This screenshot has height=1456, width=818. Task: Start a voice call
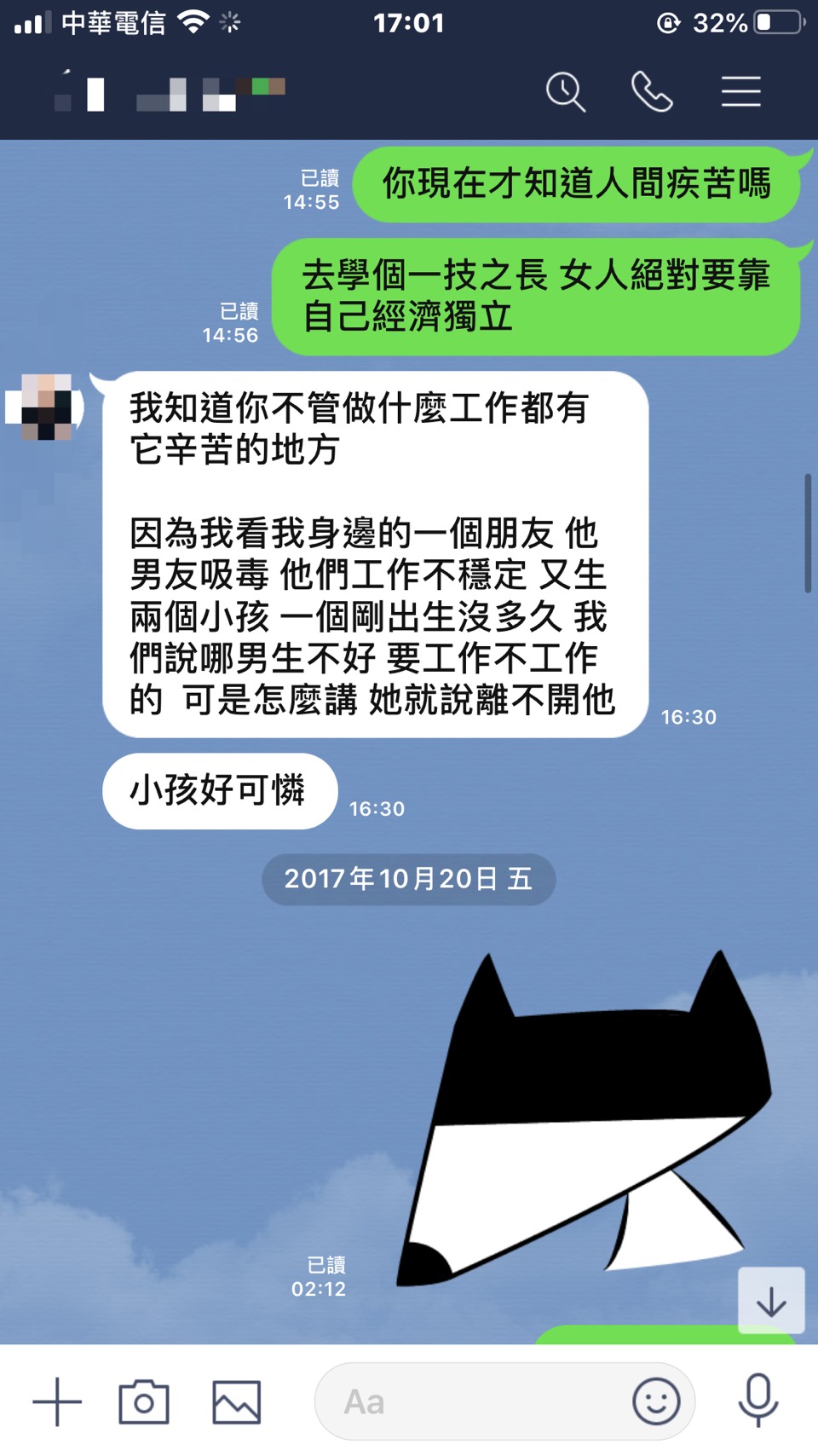click(652, 92)
